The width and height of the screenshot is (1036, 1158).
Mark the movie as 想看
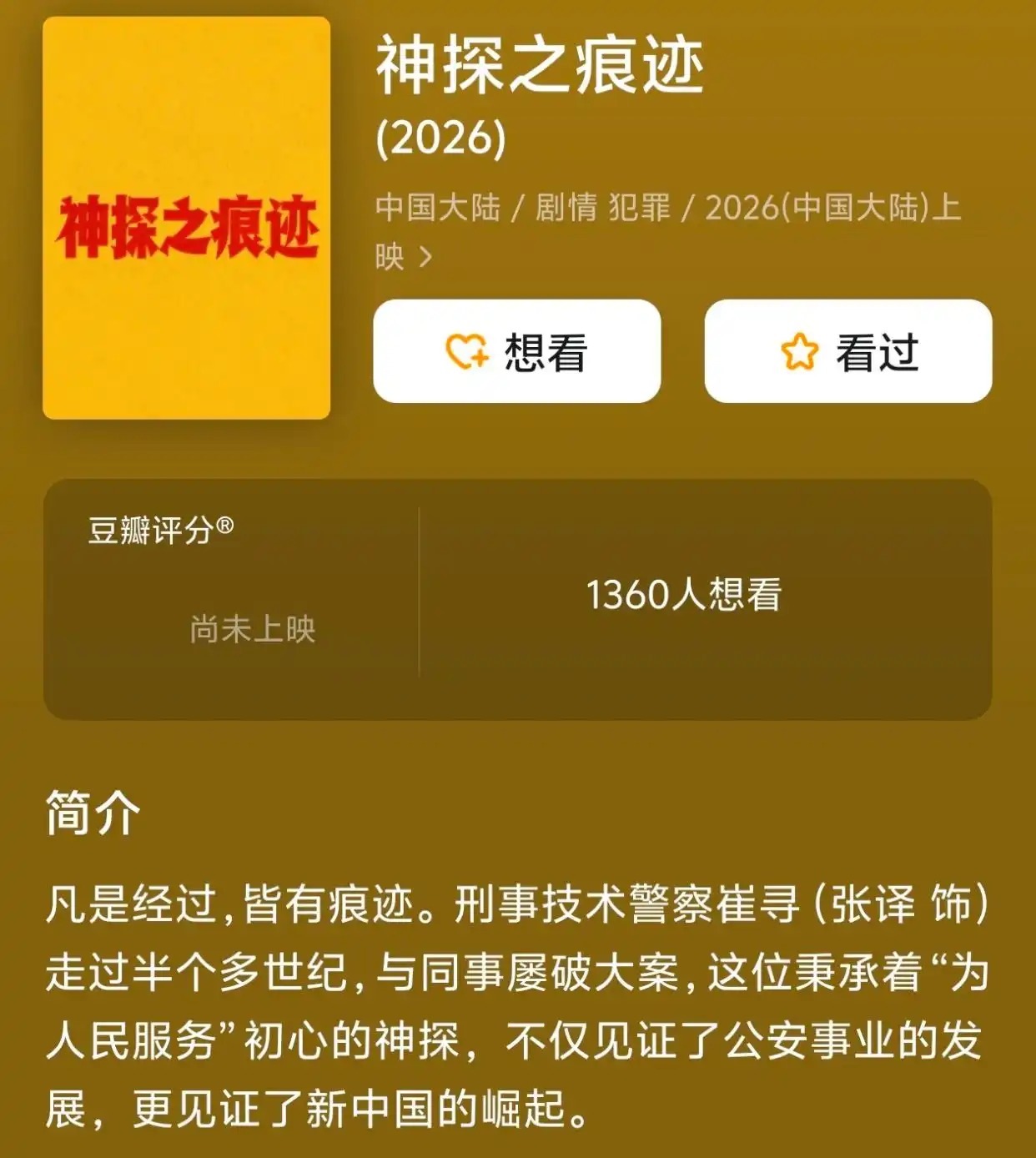coord(516,351)
